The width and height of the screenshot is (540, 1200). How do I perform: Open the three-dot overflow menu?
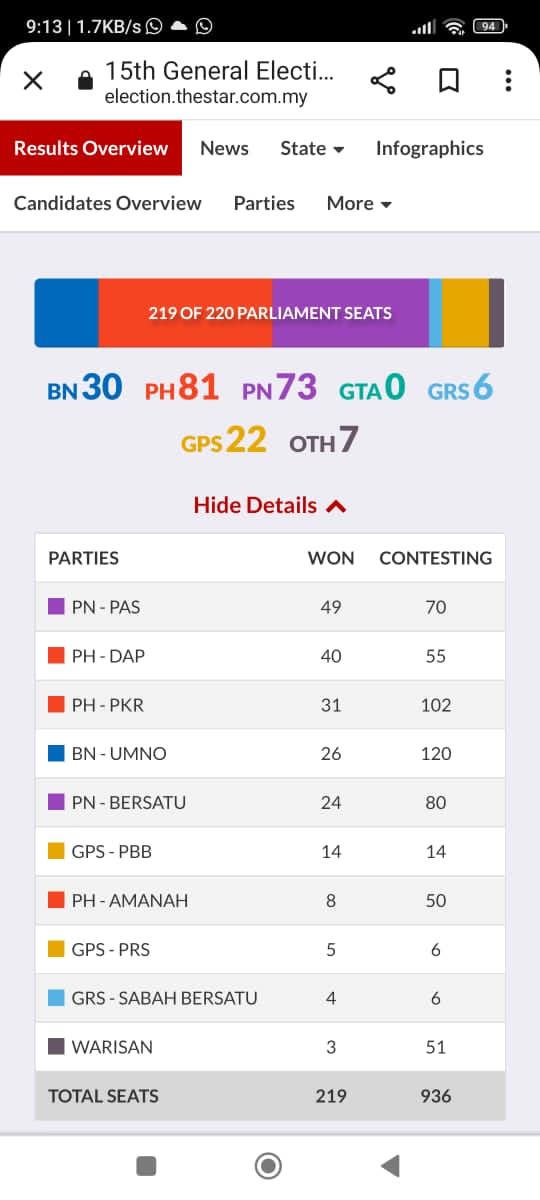pyautogui.click(x=508, y=81)
